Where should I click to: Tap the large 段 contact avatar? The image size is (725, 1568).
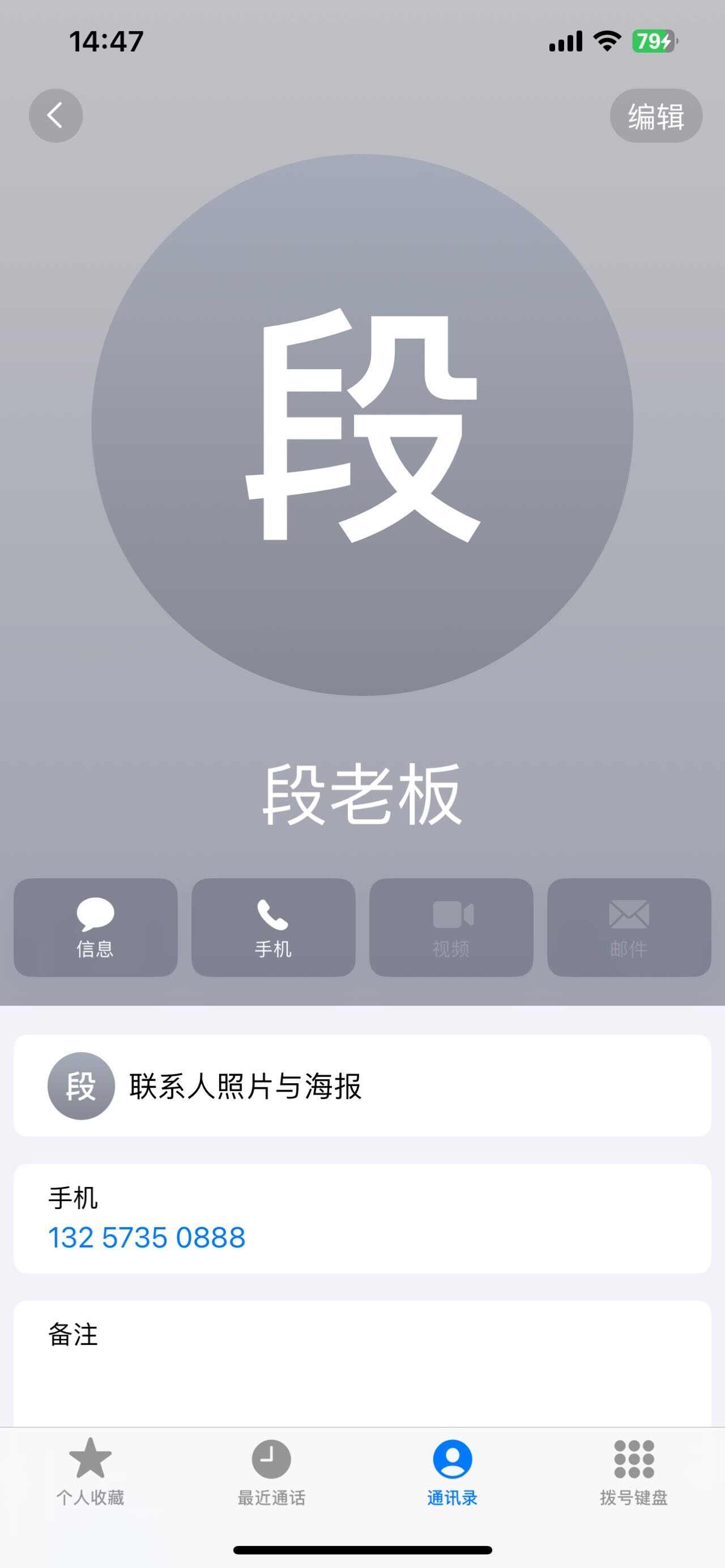coord(362,425)
